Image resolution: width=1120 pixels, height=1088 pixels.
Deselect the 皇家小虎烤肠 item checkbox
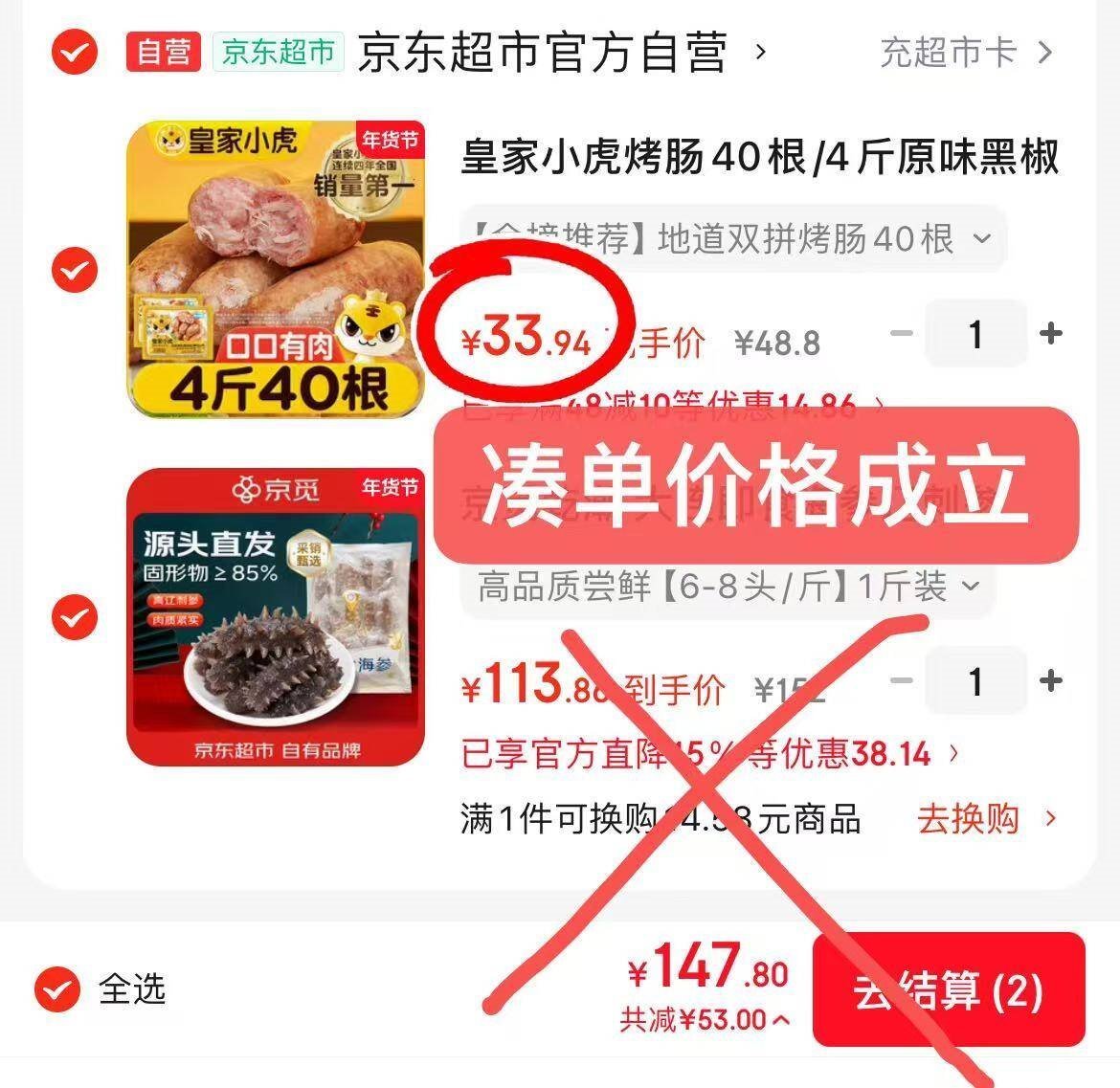point(75,271)
